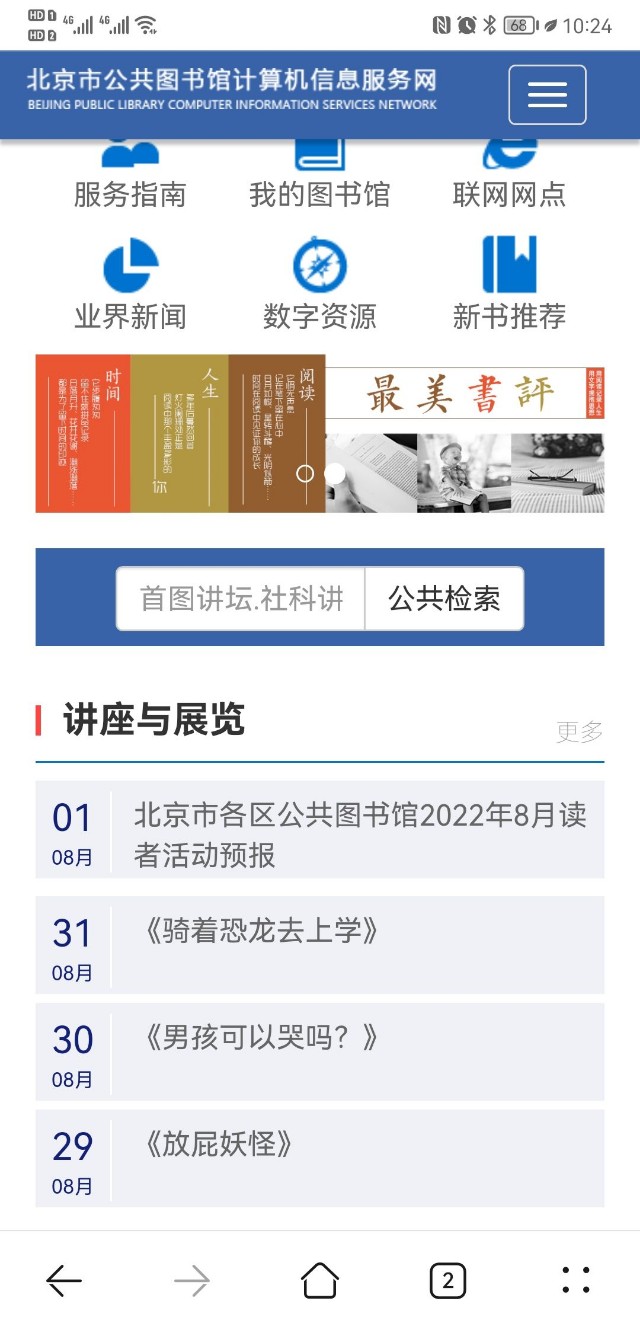Open the browser tabs switcher

click(448, 1280)
